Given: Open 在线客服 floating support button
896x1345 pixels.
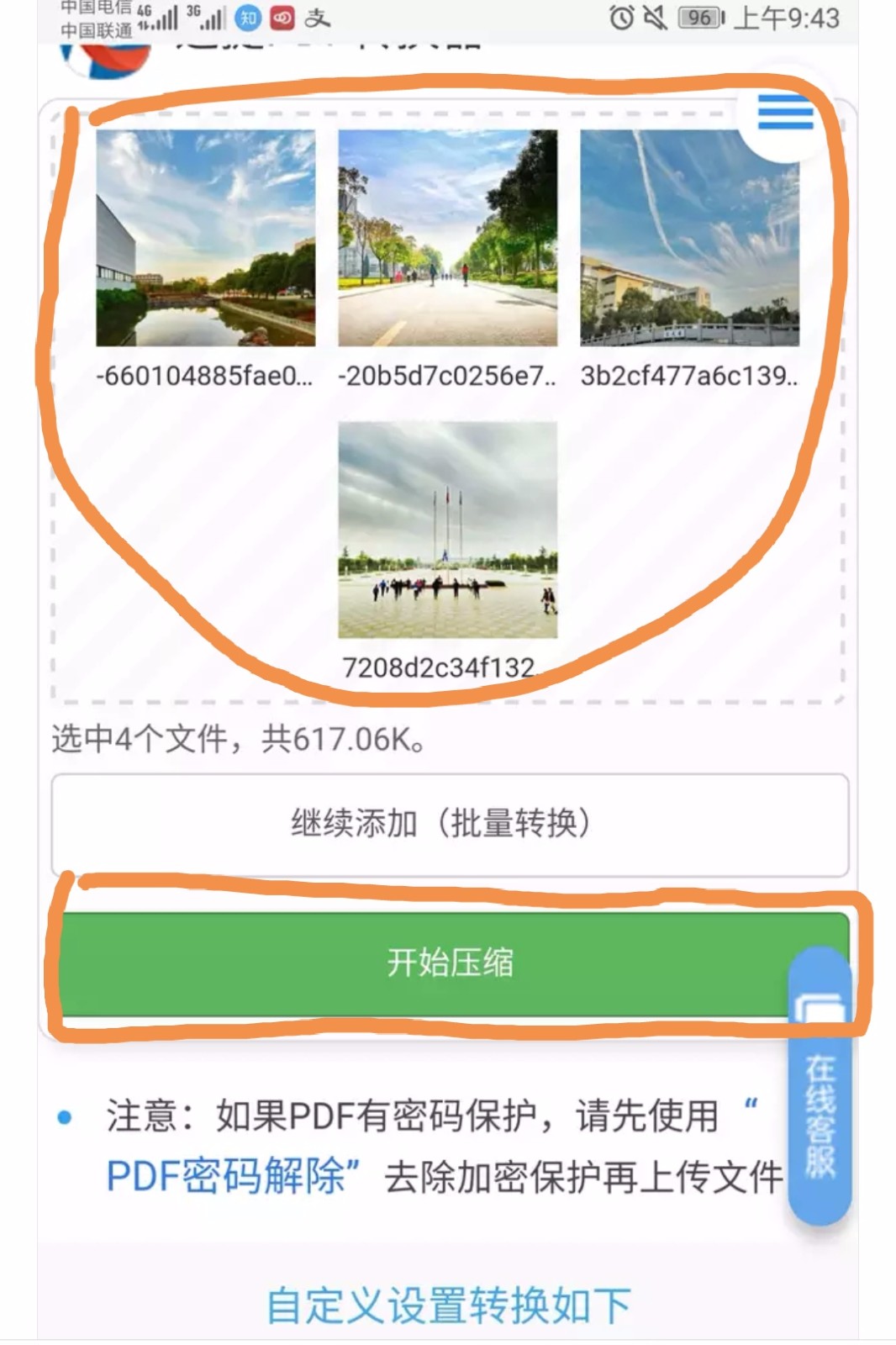Looking at the screenshot, I should tap(820, 1093).
